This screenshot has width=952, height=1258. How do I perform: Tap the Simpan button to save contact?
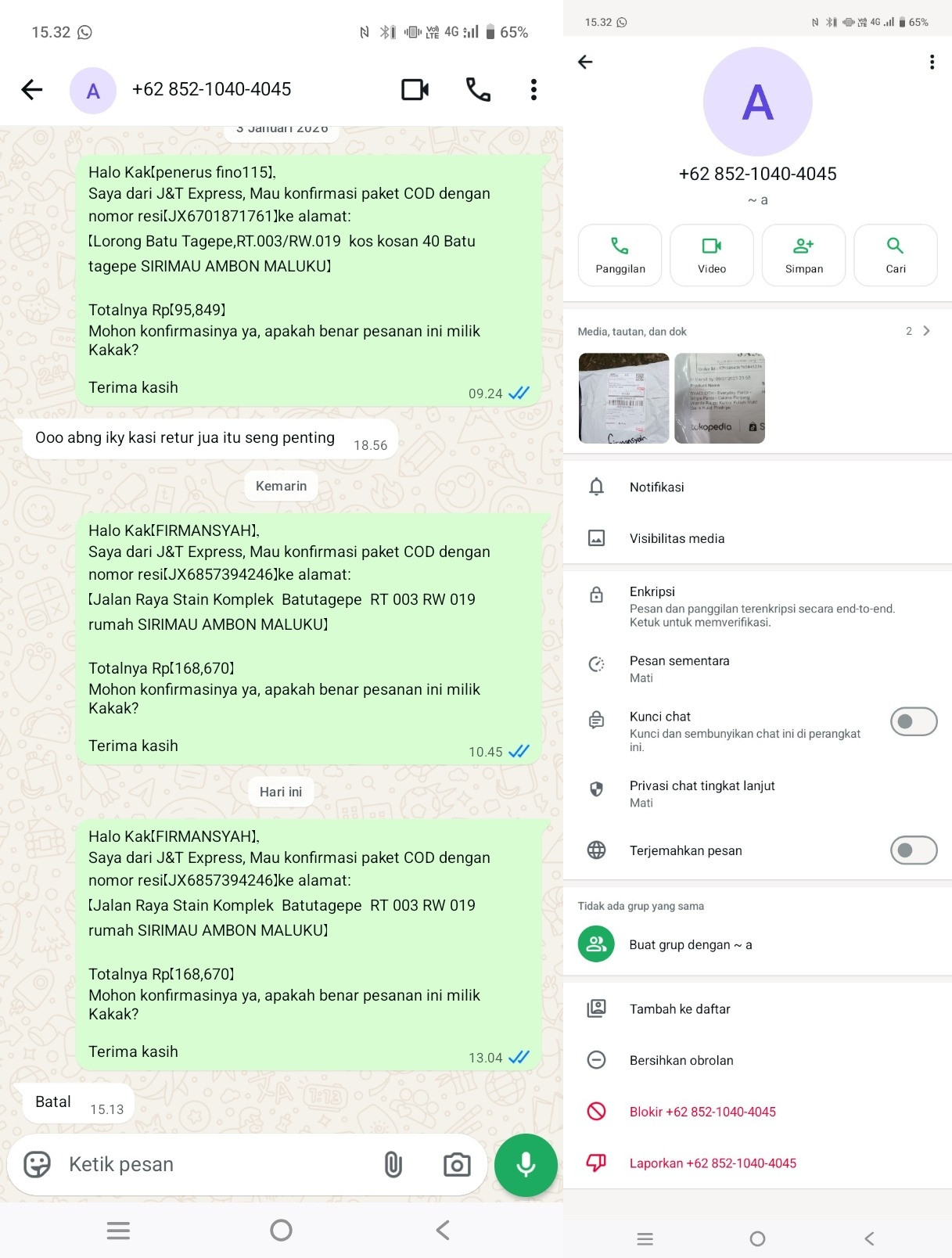[x=804, y=255]
